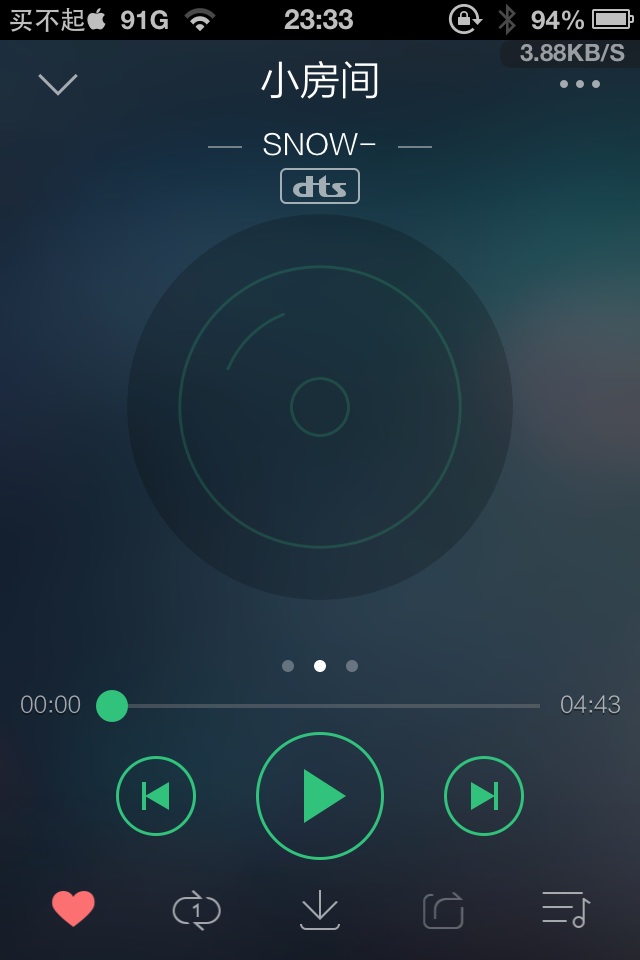Start playing the song 小房间
This screenshot has height=960, width=640.
[x=320, y=796]
